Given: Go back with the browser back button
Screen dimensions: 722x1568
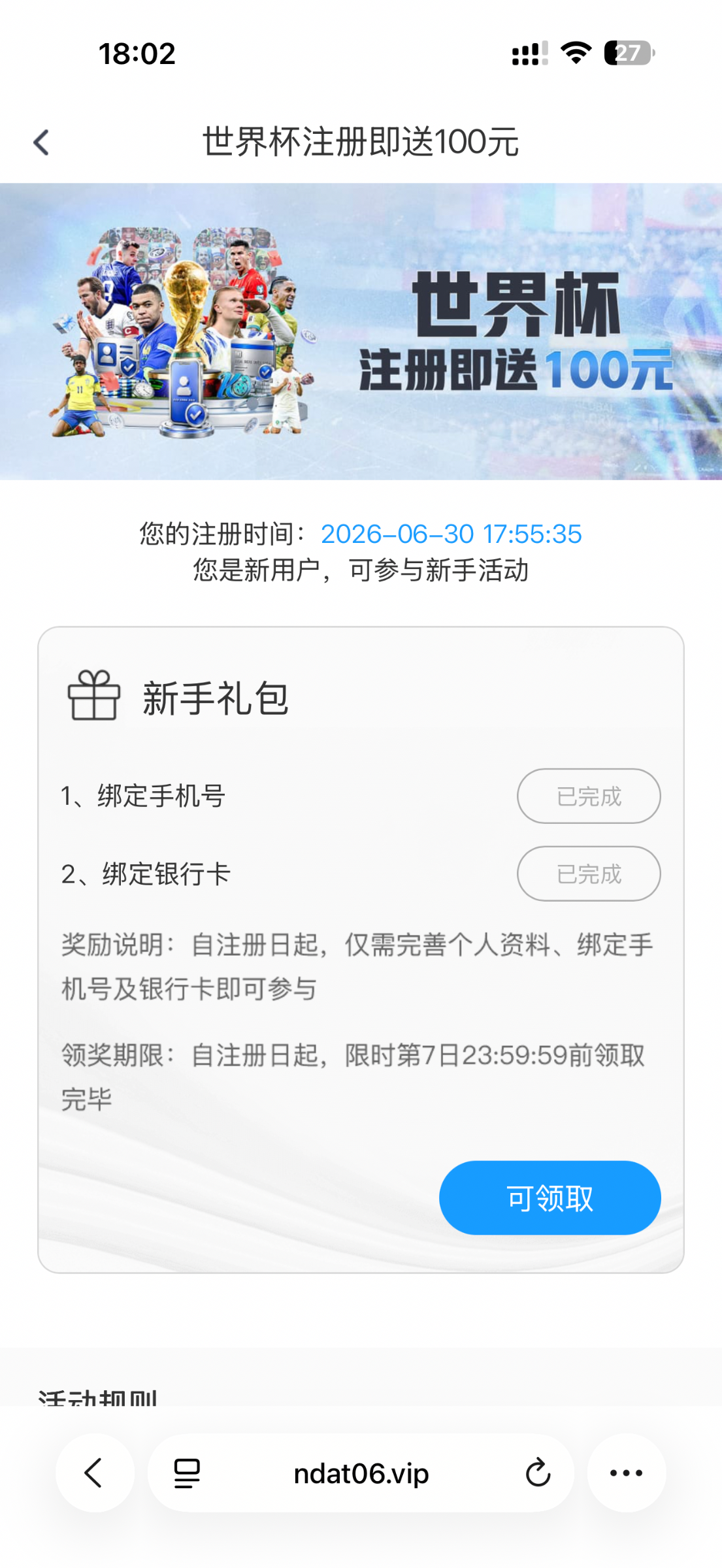Looking at the screenshot, I should [95, 1473].
